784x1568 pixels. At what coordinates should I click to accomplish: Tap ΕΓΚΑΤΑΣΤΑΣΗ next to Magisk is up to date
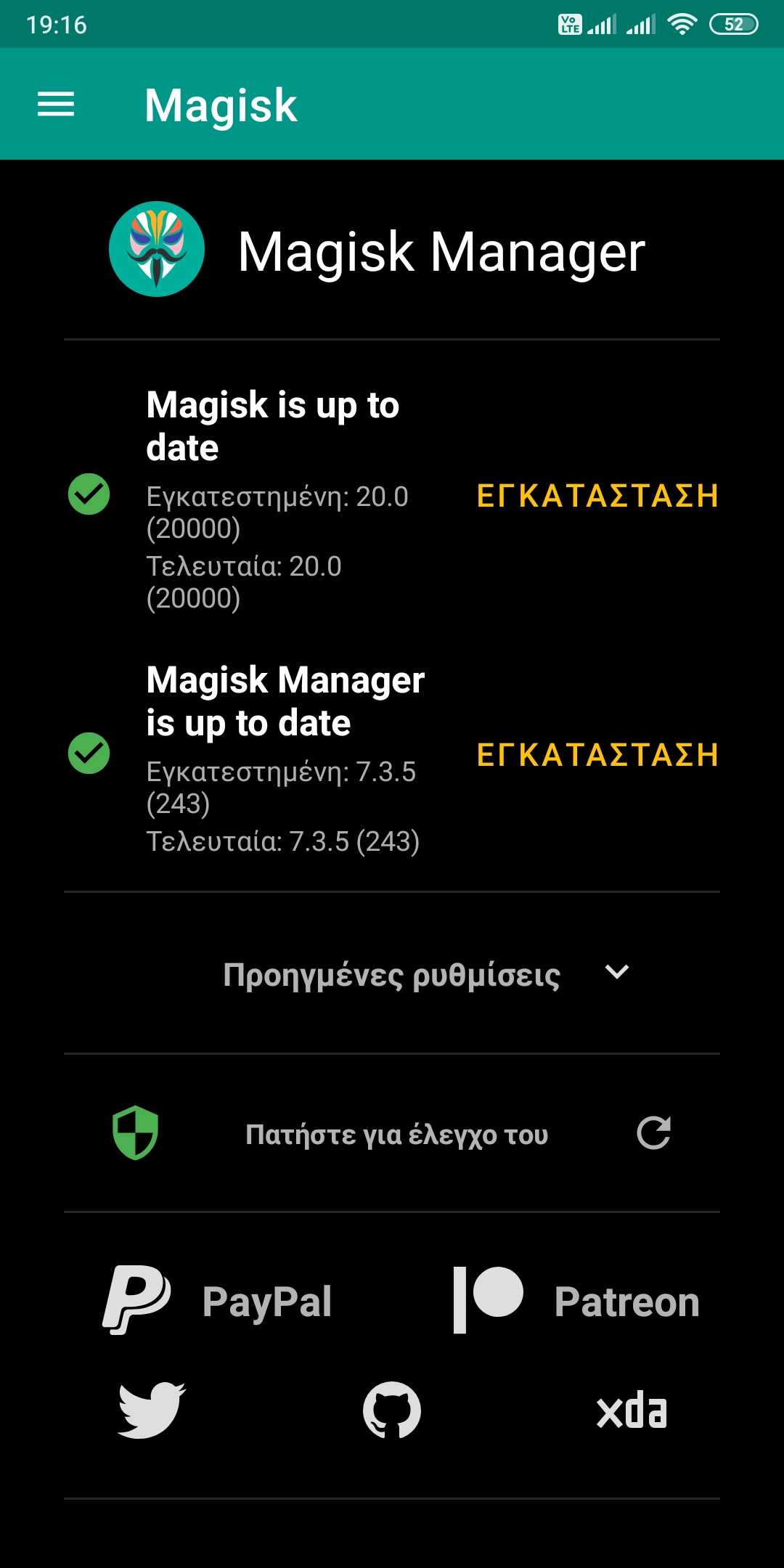pyautogui.click(x=597, y=497)
